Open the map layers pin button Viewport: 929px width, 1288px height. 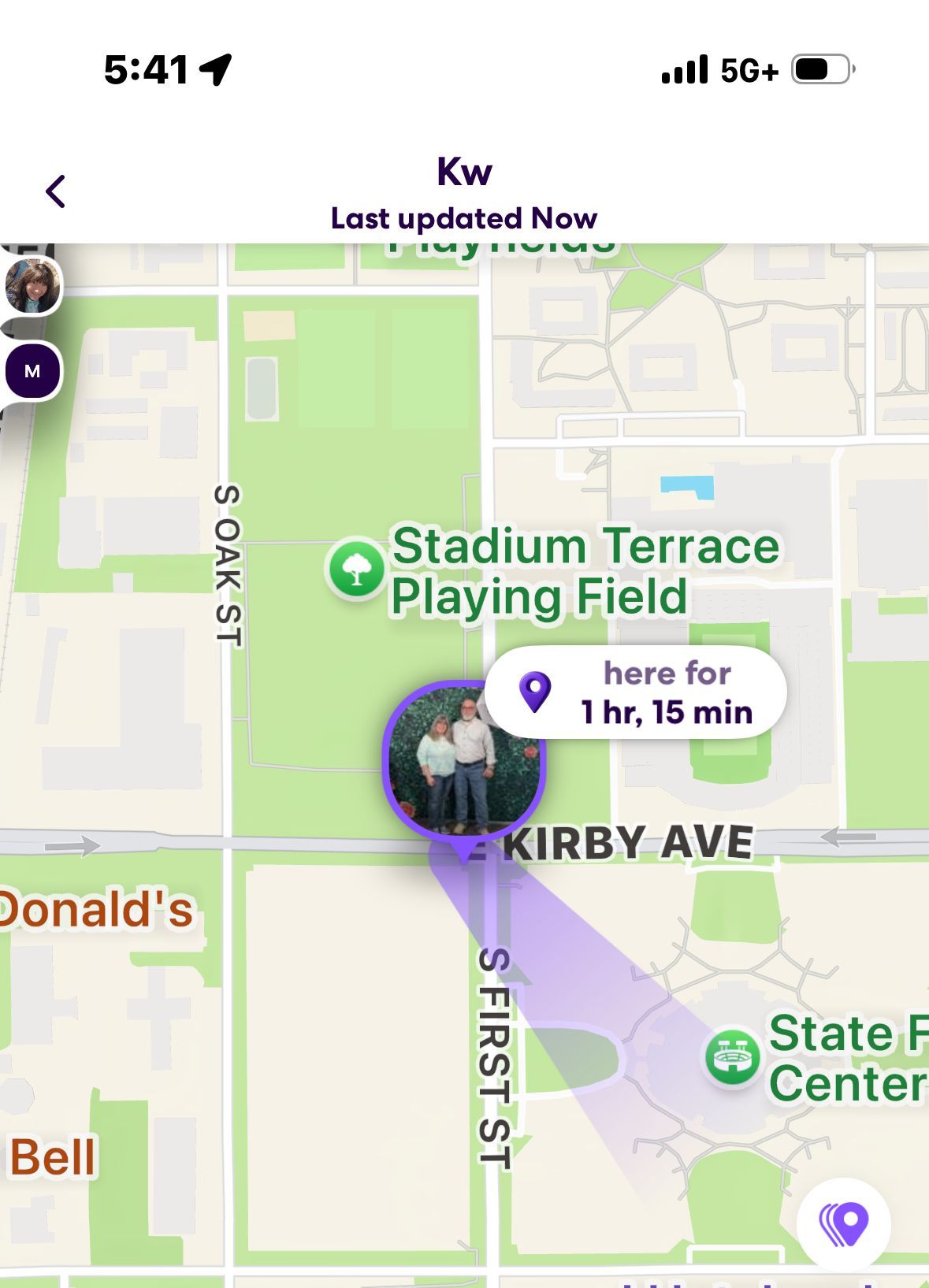tap(843, 1224)
